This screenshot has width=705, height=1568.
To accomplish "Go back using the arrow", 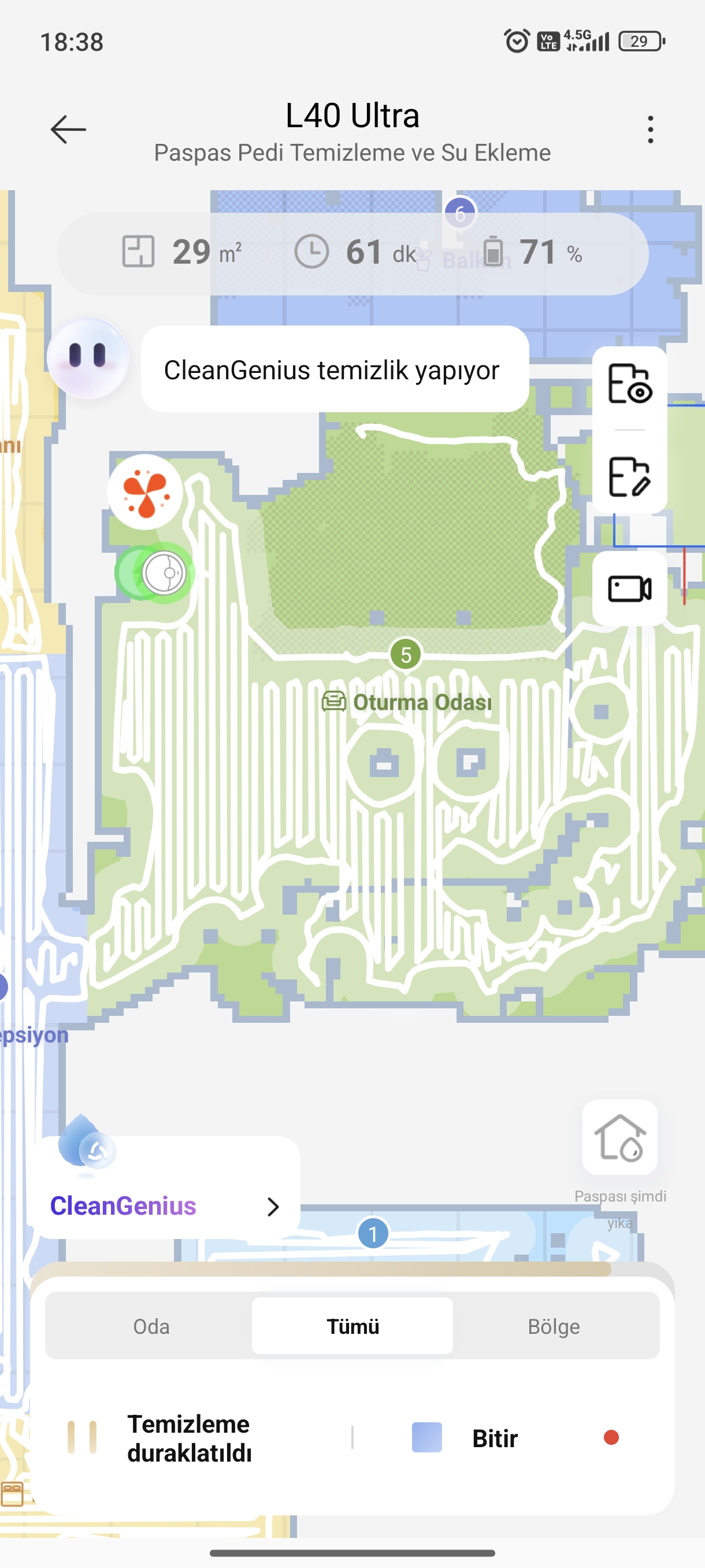I will tap(68, 130).
